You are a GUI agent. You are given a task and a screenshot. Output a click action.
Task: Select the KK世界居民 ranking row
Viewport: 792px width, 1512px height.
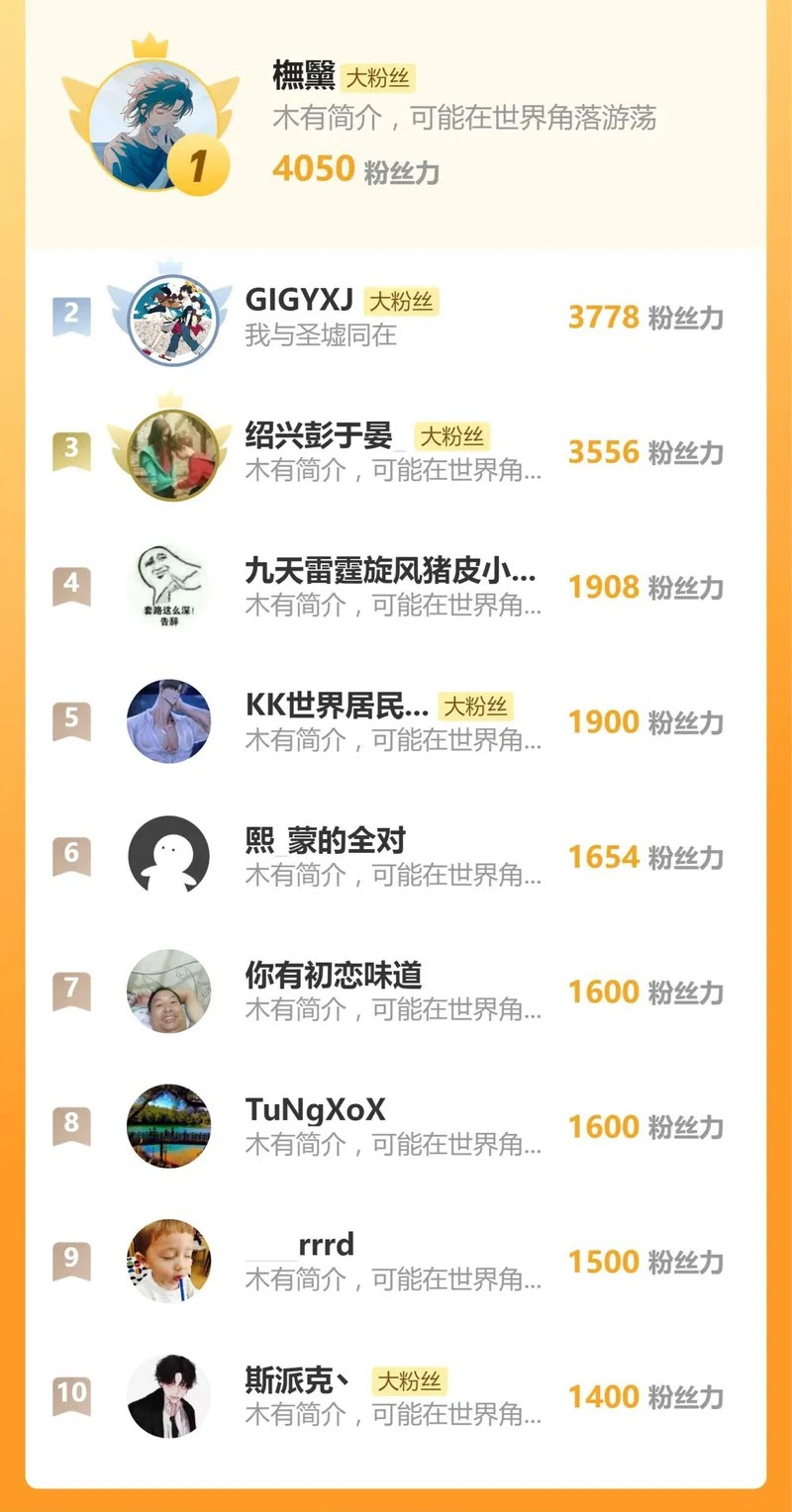[396, 721]
